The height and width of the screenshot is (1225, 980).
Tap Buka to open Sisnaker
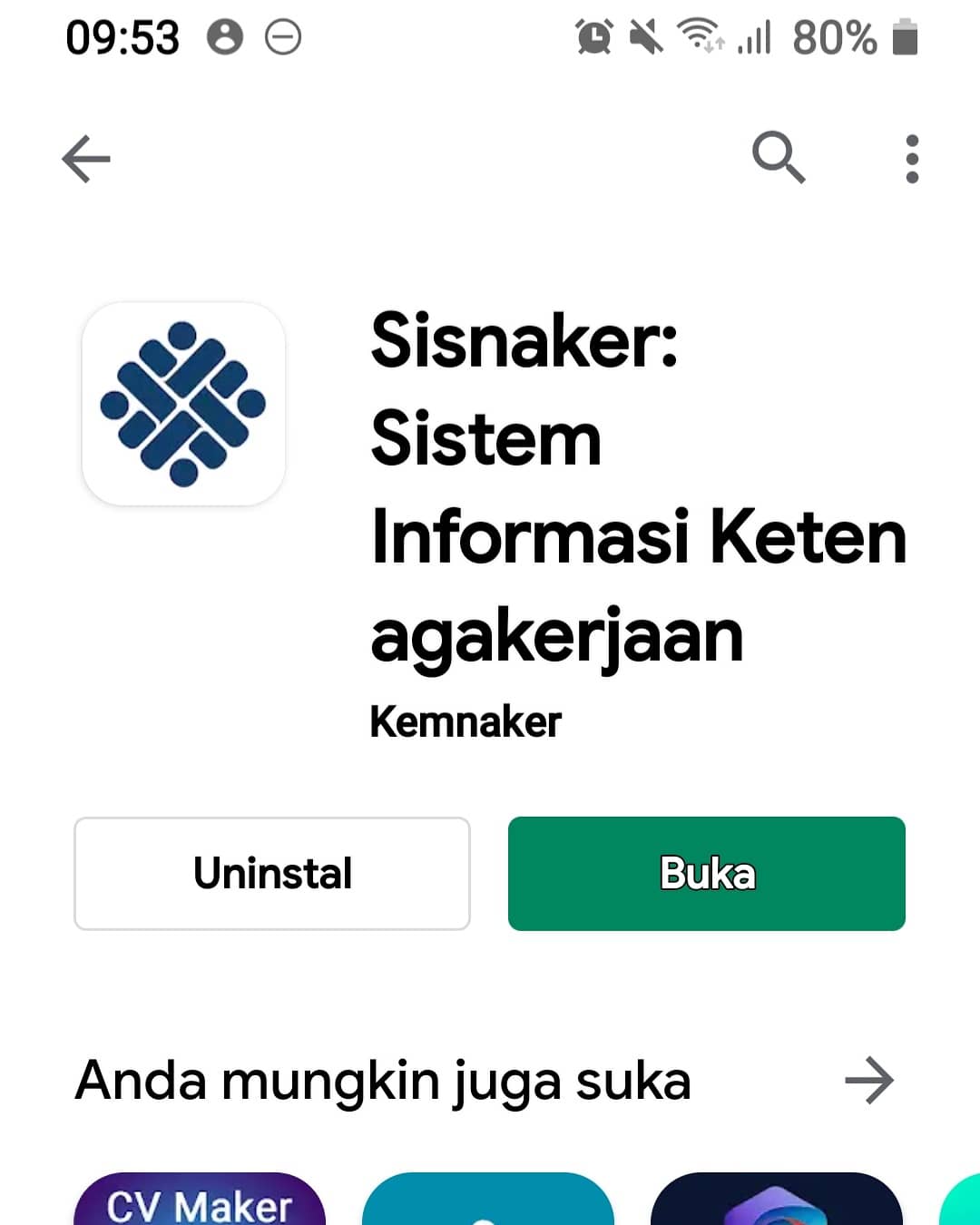[706, 873]
